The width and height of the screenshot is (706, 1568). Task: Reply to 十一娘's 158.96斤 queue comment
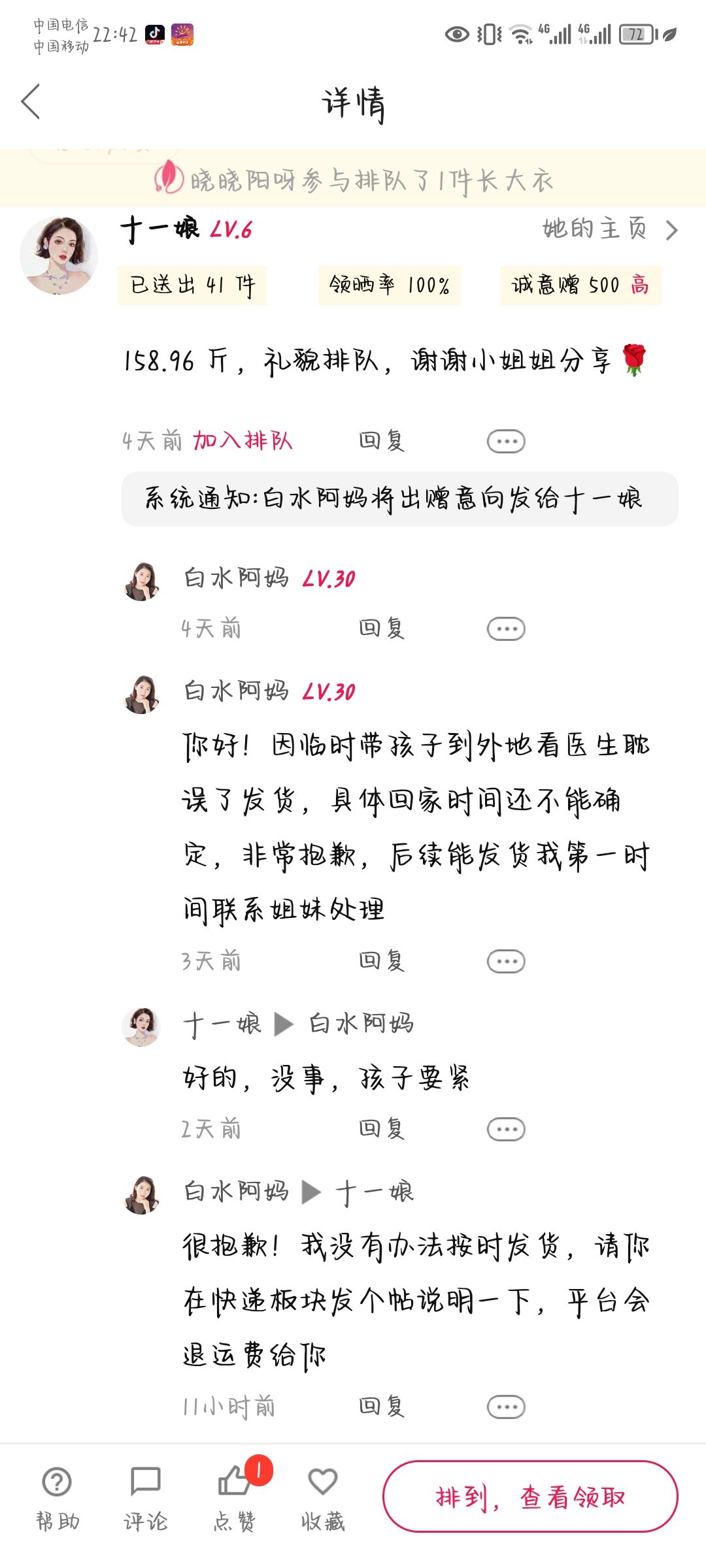(x=382, y=441)
